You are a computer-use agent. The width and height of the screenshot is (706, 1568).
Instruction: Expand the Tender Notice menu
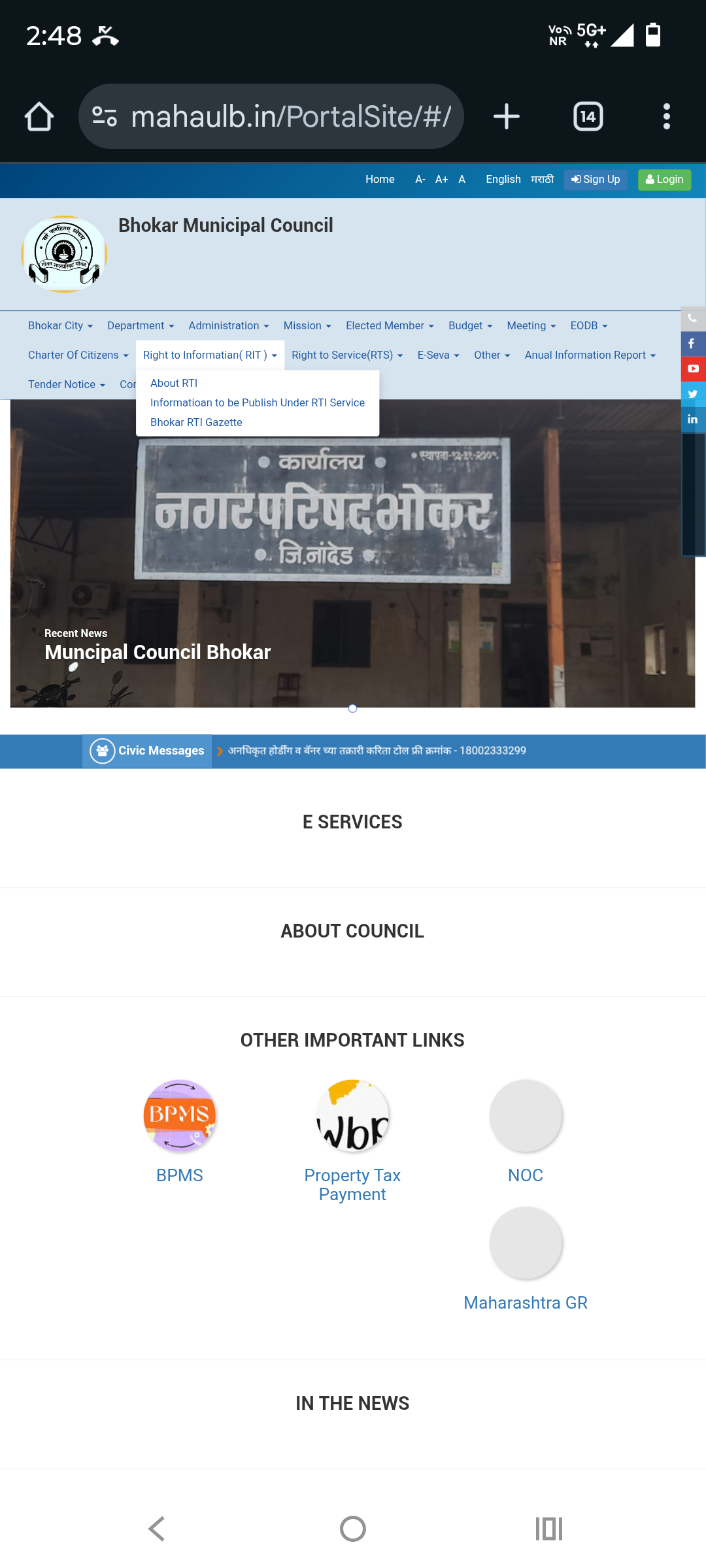pos(66,384)
